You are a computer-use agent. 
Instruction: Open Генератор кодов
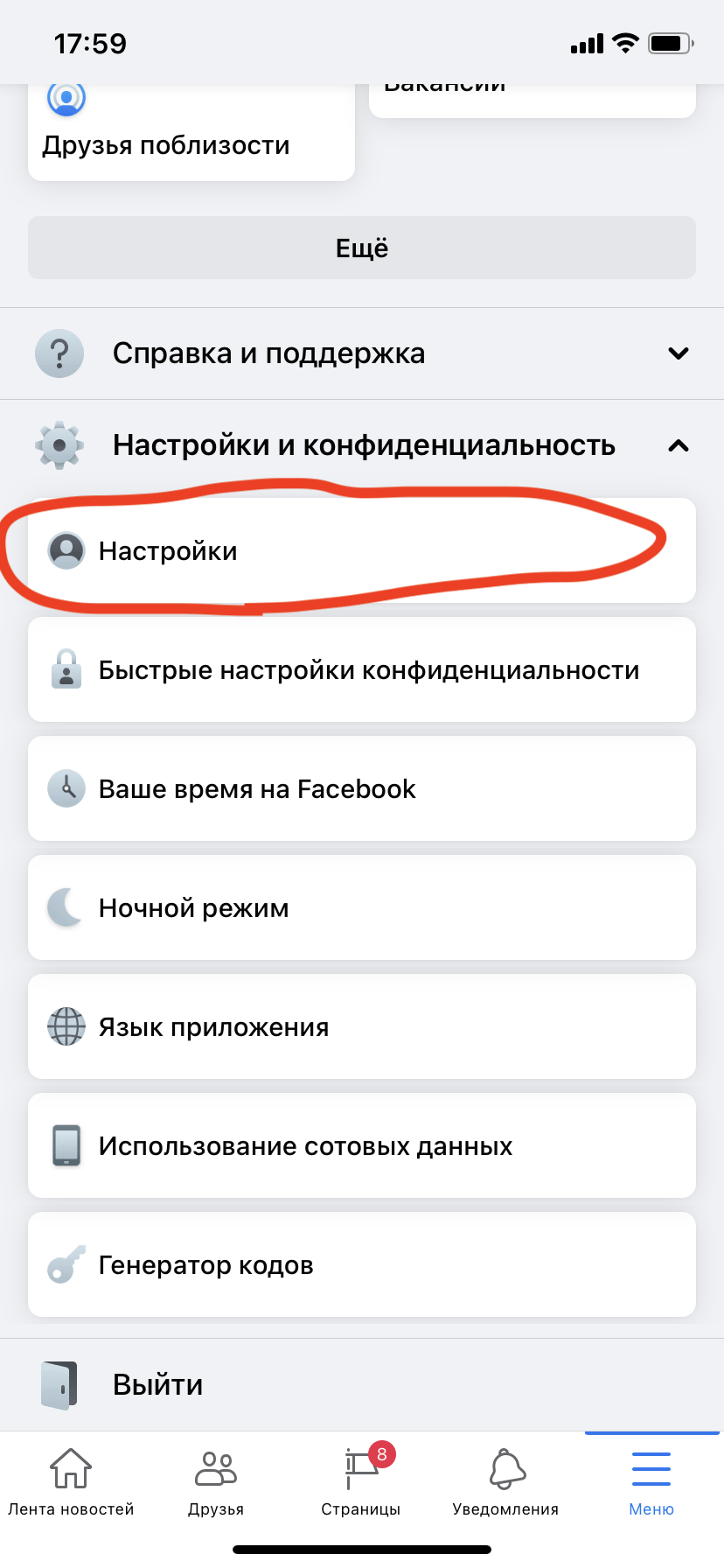point(362,1264)
